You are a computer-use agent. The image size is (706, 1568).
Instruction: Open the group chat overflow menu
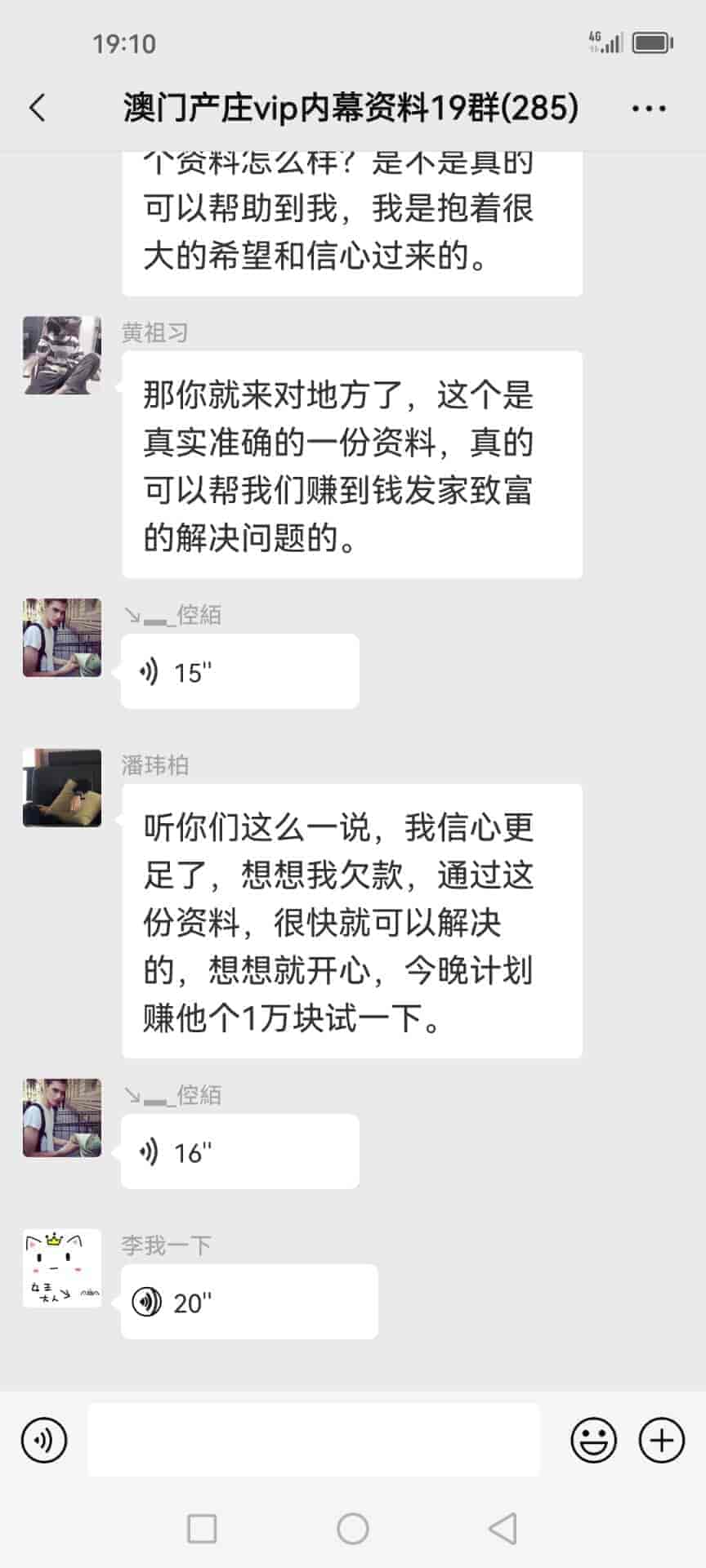[649, 108]
